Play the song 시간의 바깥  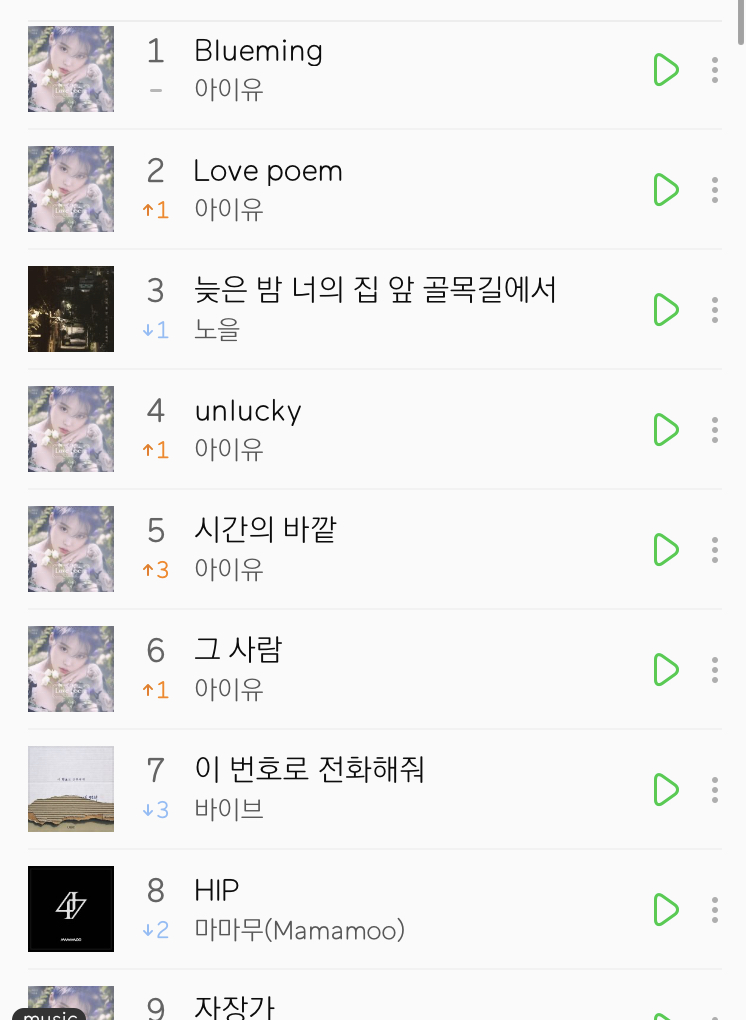click(665, 550)
